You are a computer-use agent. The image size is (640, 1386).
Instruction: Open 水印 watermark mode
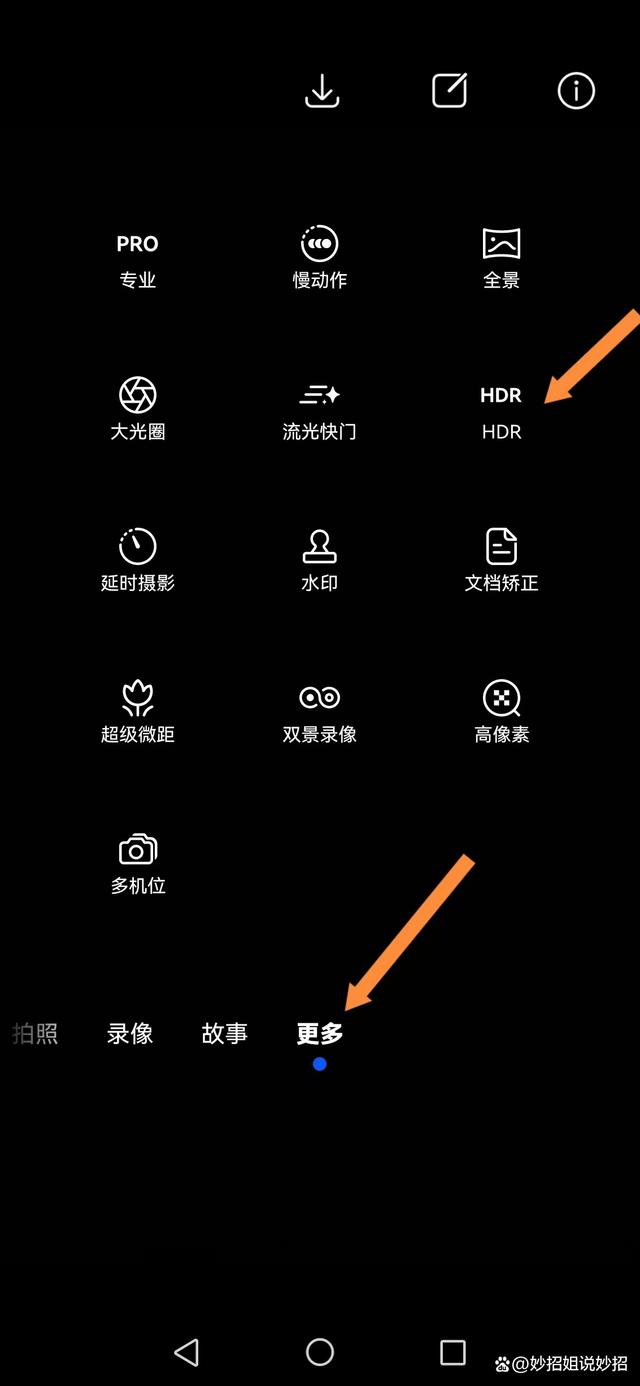320,561
